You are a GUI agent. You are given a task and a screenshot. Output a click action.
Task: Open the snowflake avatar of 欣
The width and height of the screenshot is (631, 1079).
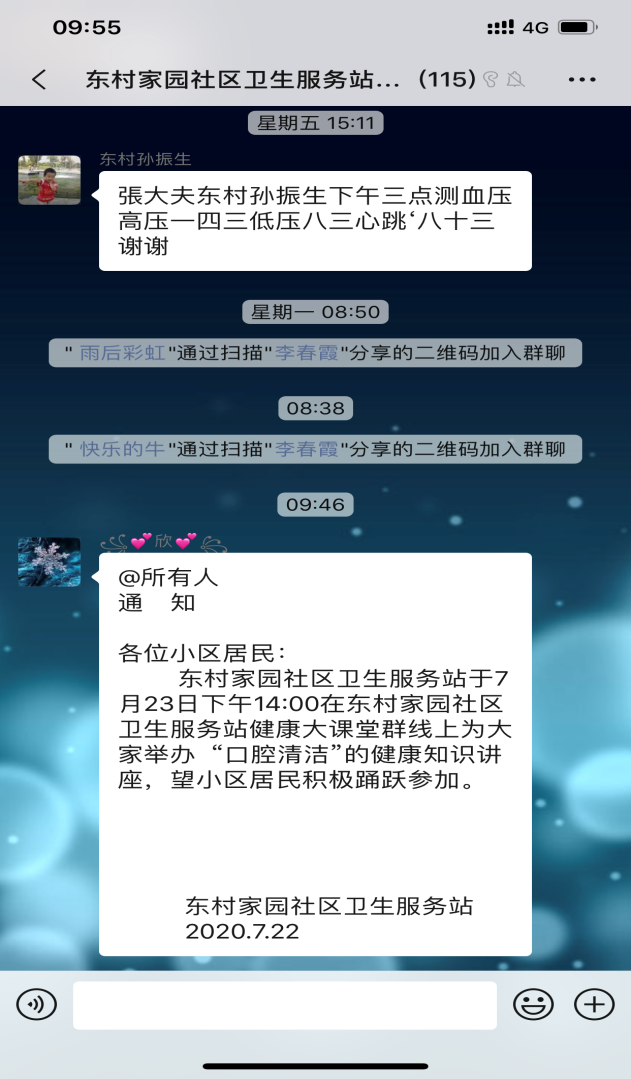click(x=49, y=562)
